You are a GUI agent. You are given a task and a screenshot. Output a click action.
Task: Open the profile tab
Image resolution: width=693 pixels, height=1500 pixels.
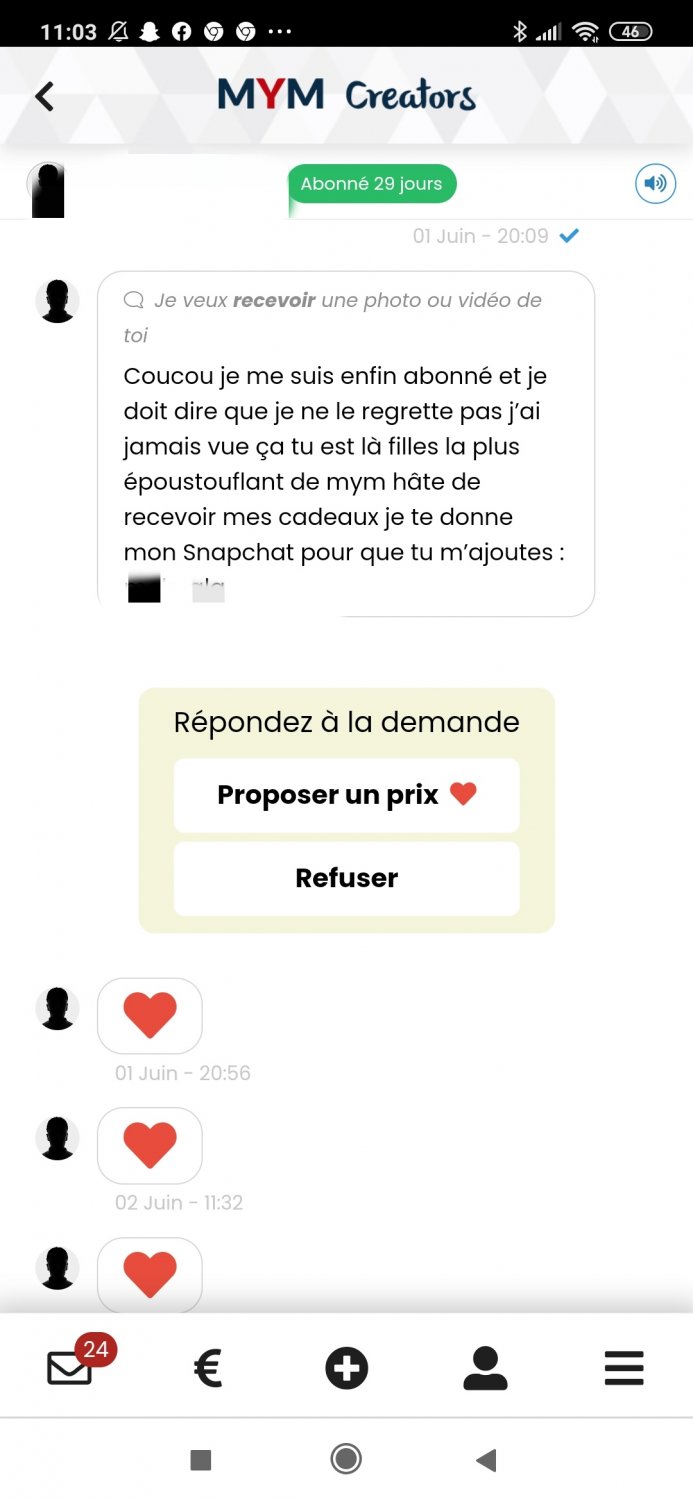[485, 1368]
